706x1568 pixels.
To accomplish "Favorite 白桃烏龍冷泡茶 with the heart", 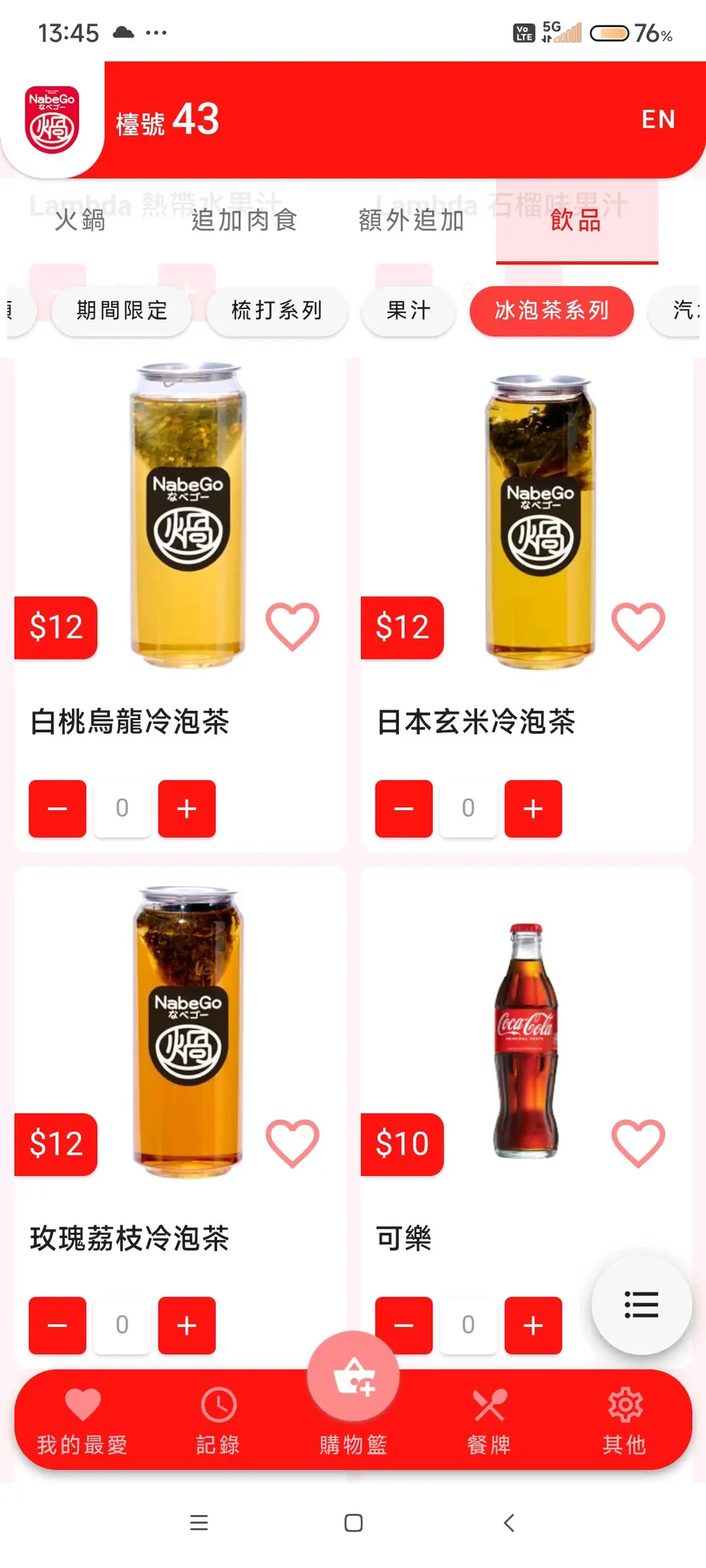I will 292,626.
